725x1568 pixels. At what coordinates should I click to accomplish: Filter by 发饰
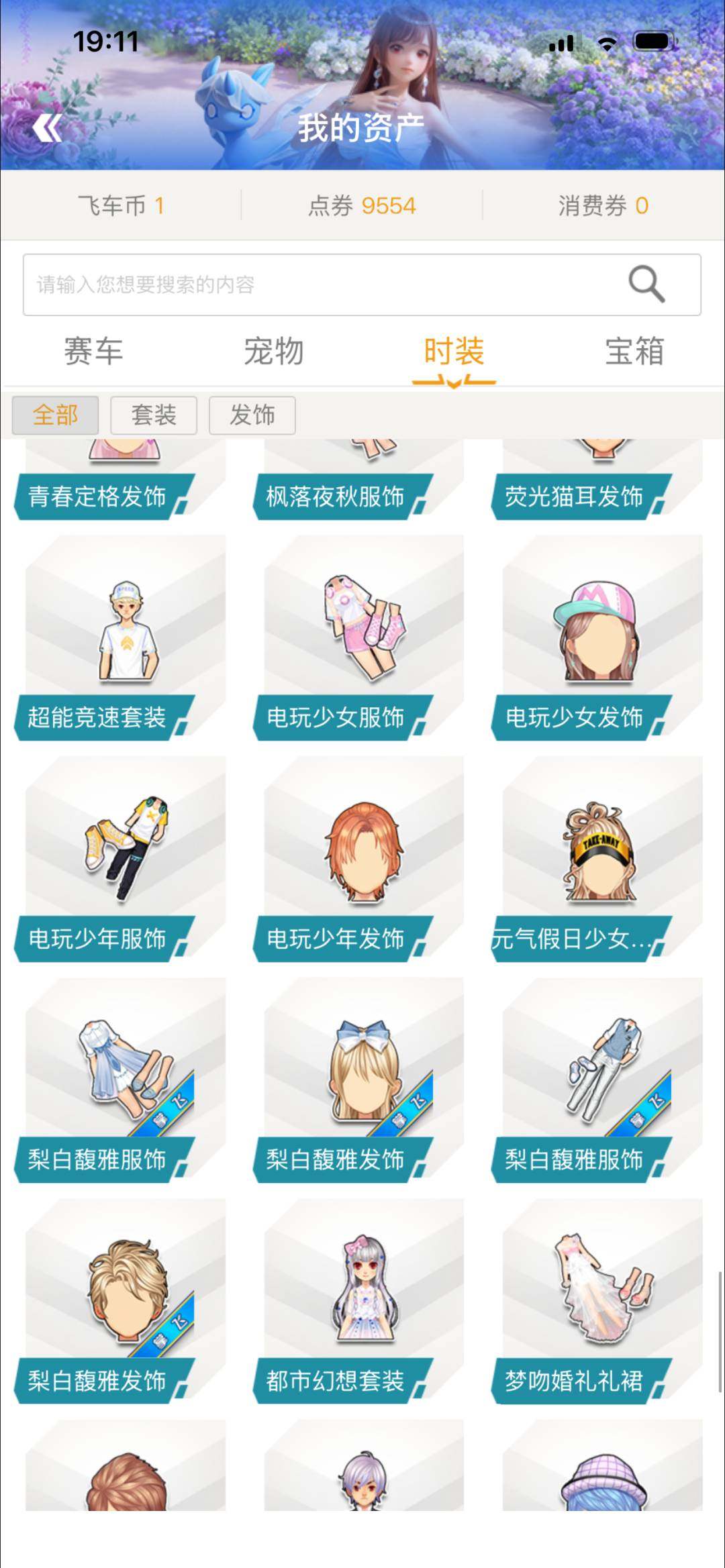[252, 415]
